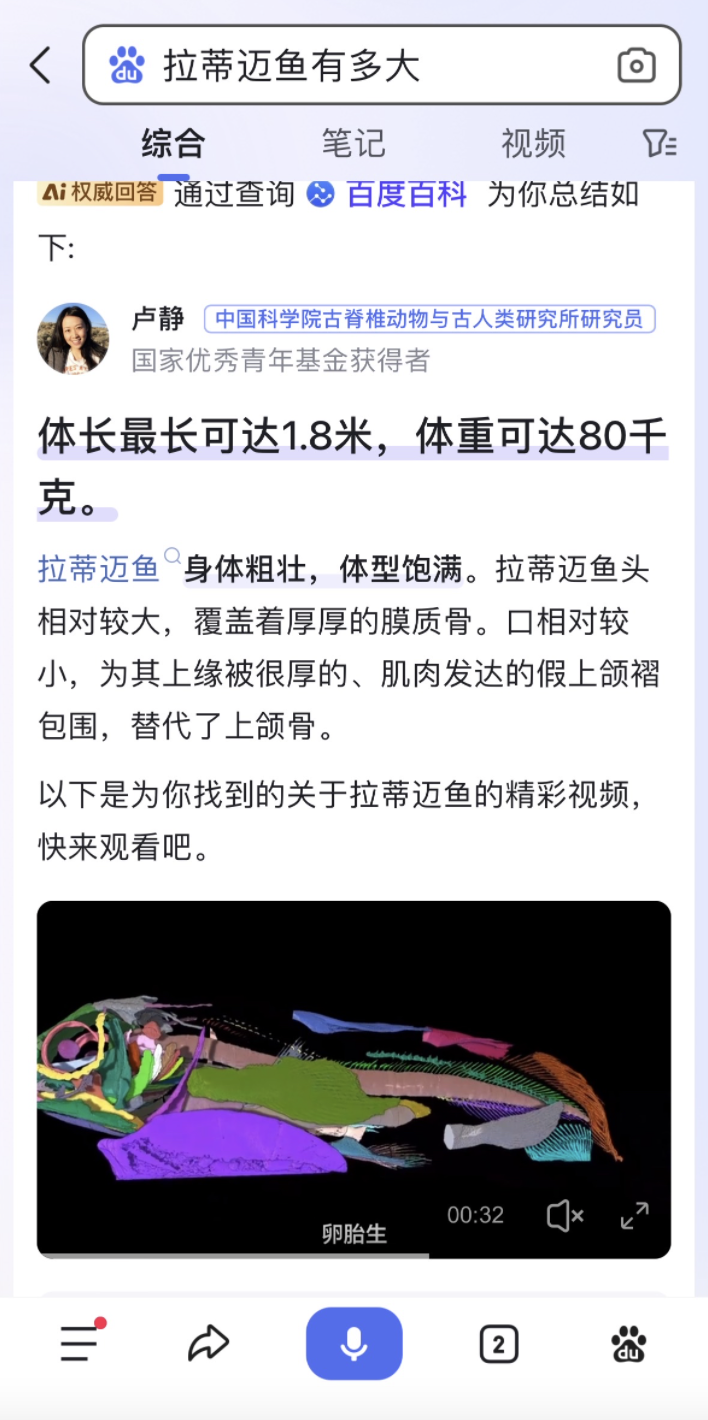Share this search result page
Screen dimensions: 708x1420
[x=208, y=1345]
